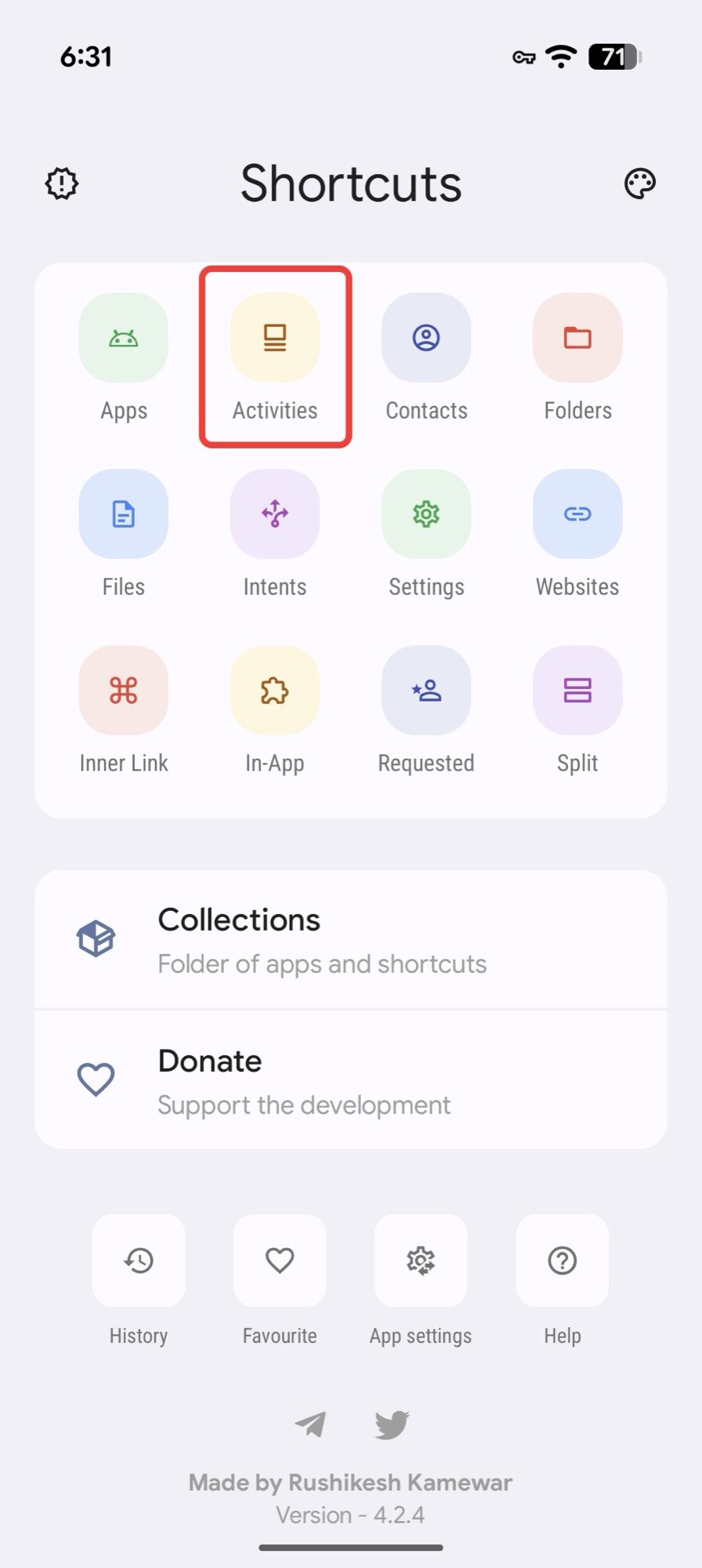
Task: Open the Apps shortcut category
Action: (123, 339)
